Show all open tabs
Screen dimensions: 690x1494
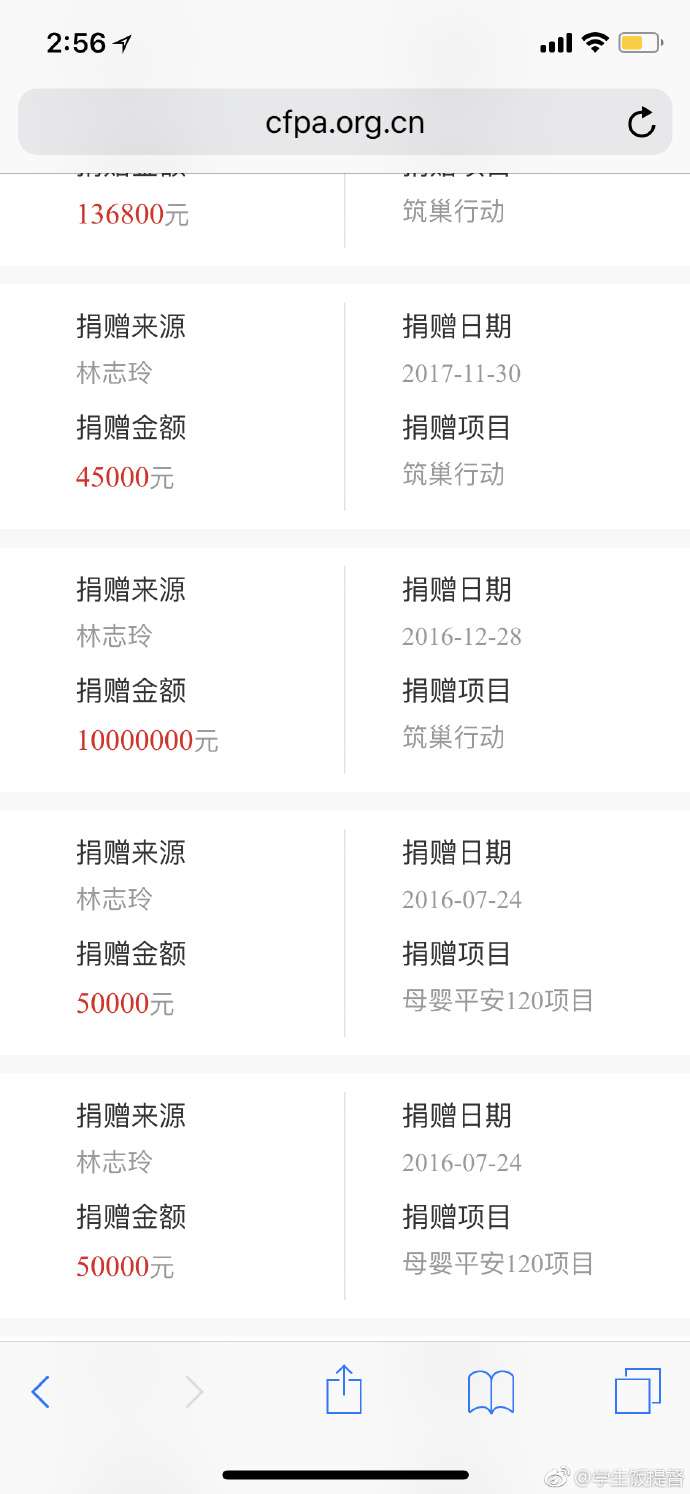[637, 1391]
